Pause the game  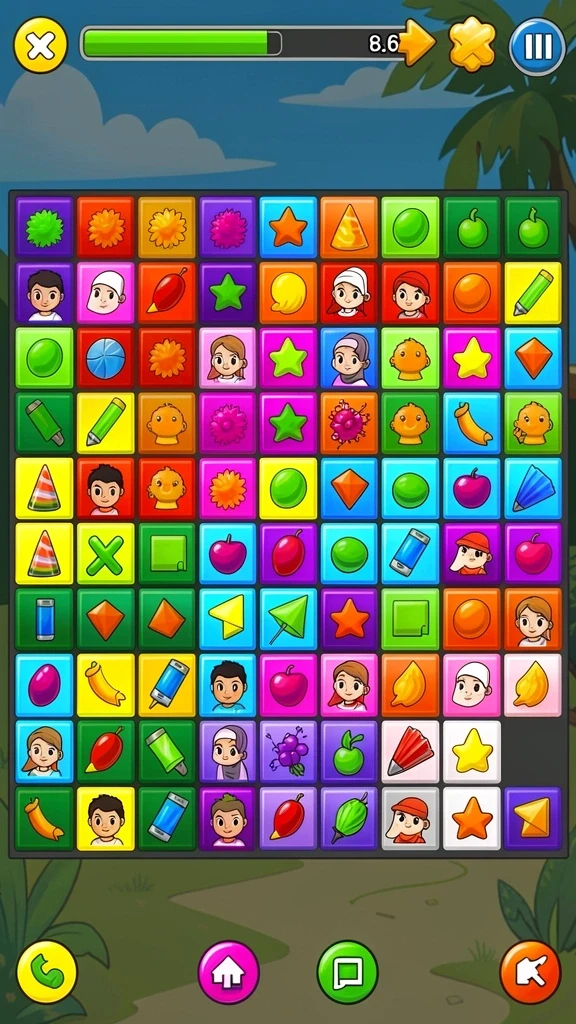pyautogui.click(x=537, y=46)
